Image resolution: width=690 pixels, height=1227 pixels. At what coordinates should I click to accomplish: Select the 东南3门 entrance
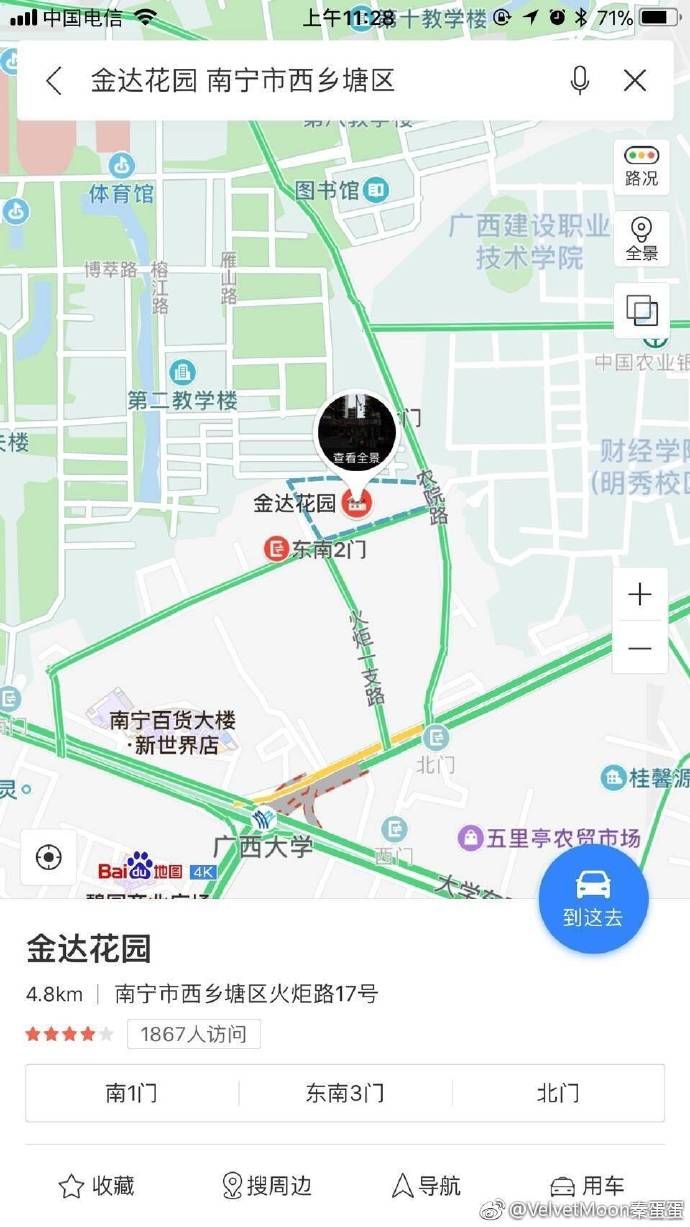tap(345, 1093)
